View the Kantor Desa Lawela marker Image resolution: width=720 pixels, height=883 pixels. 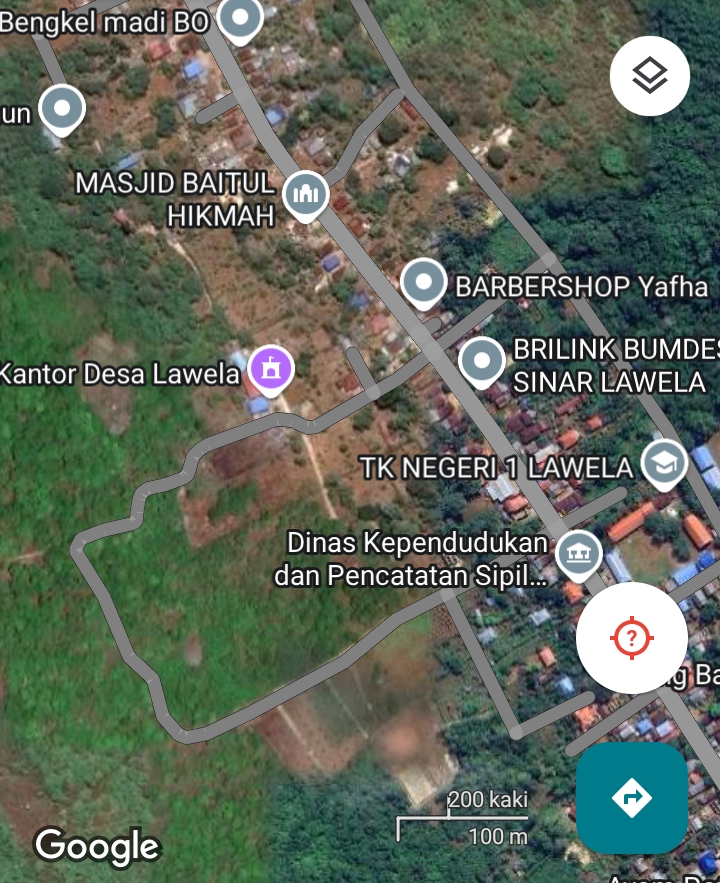(x=270, y=368)
